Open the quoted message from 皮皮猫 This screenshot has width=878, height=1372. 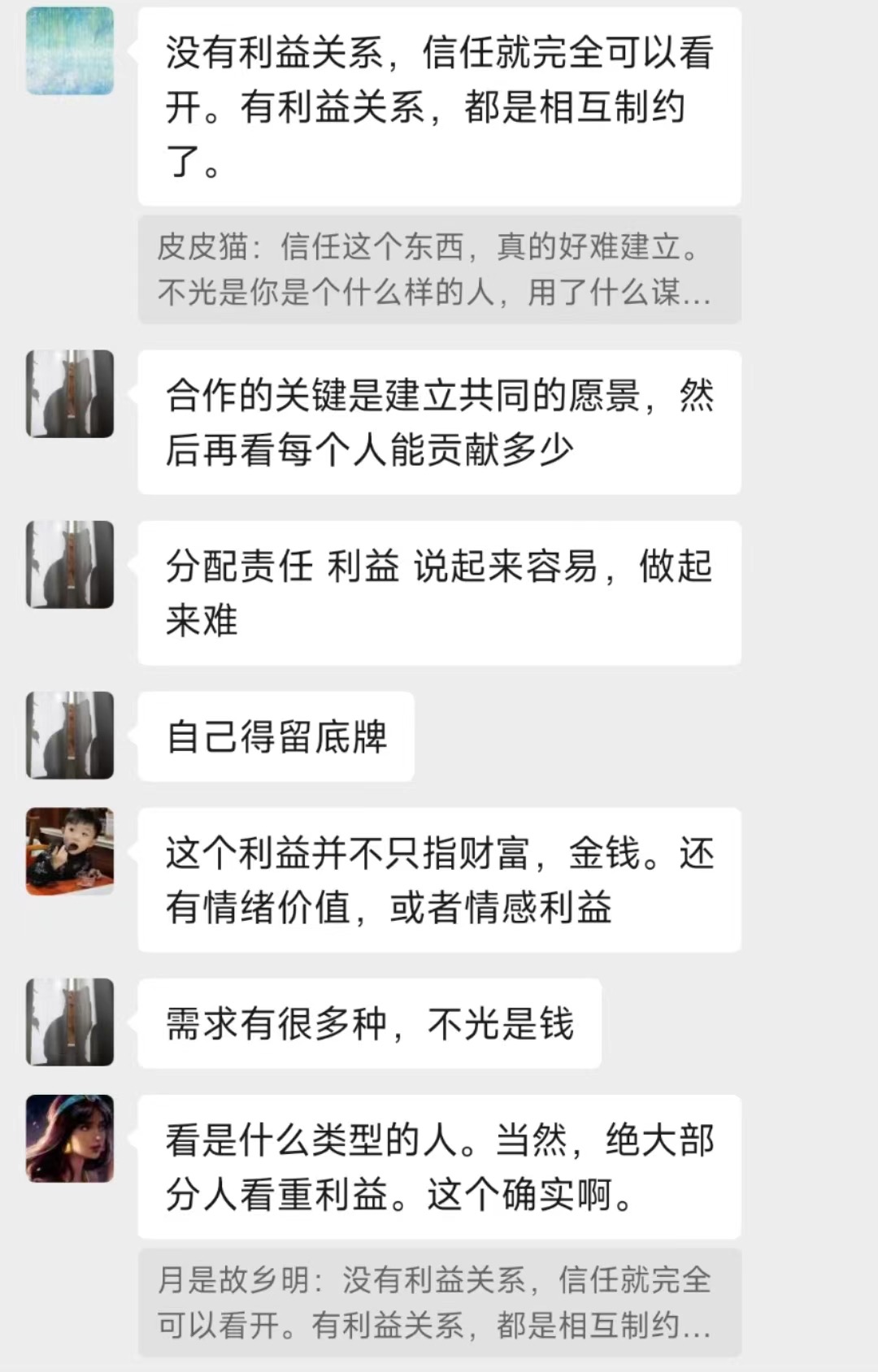(x=439, y=269)
